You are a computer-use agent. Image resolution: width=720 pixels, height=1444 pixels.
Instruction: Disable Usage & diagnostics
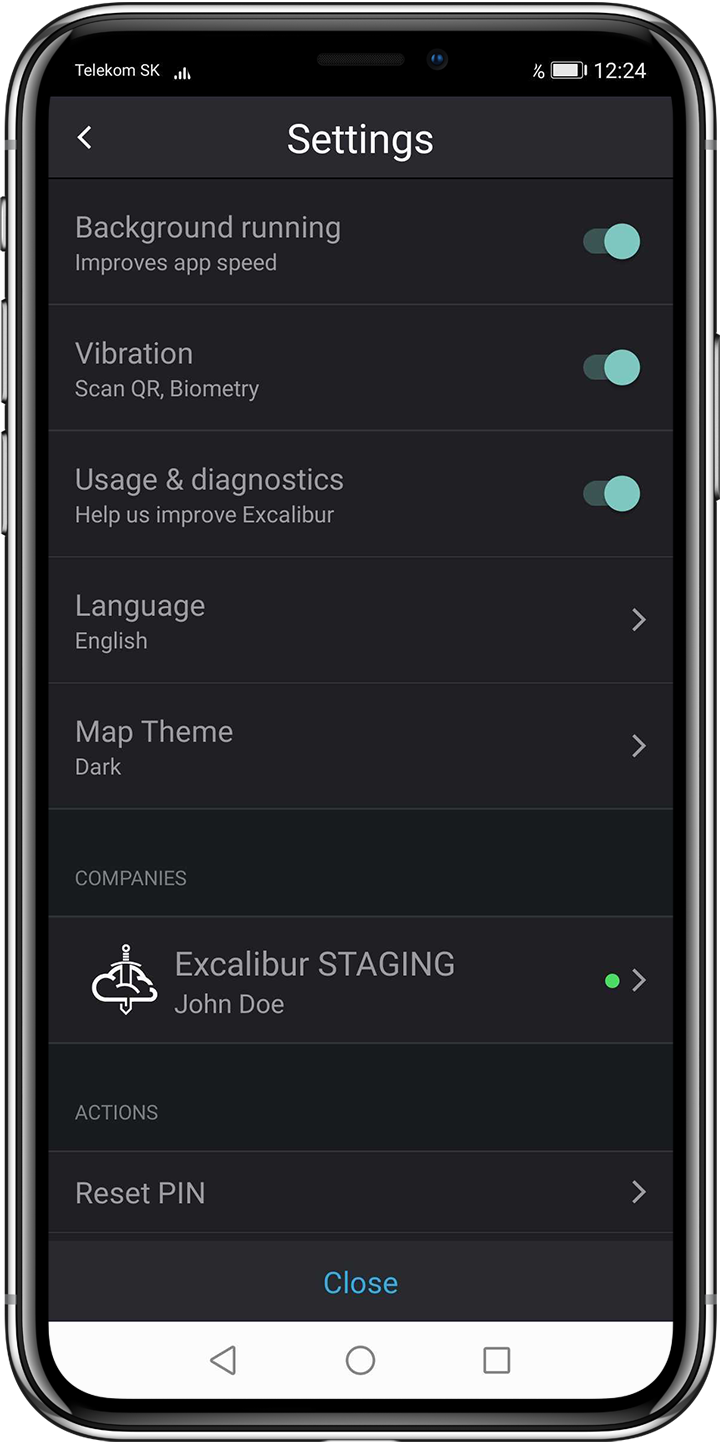pos(611,494)
